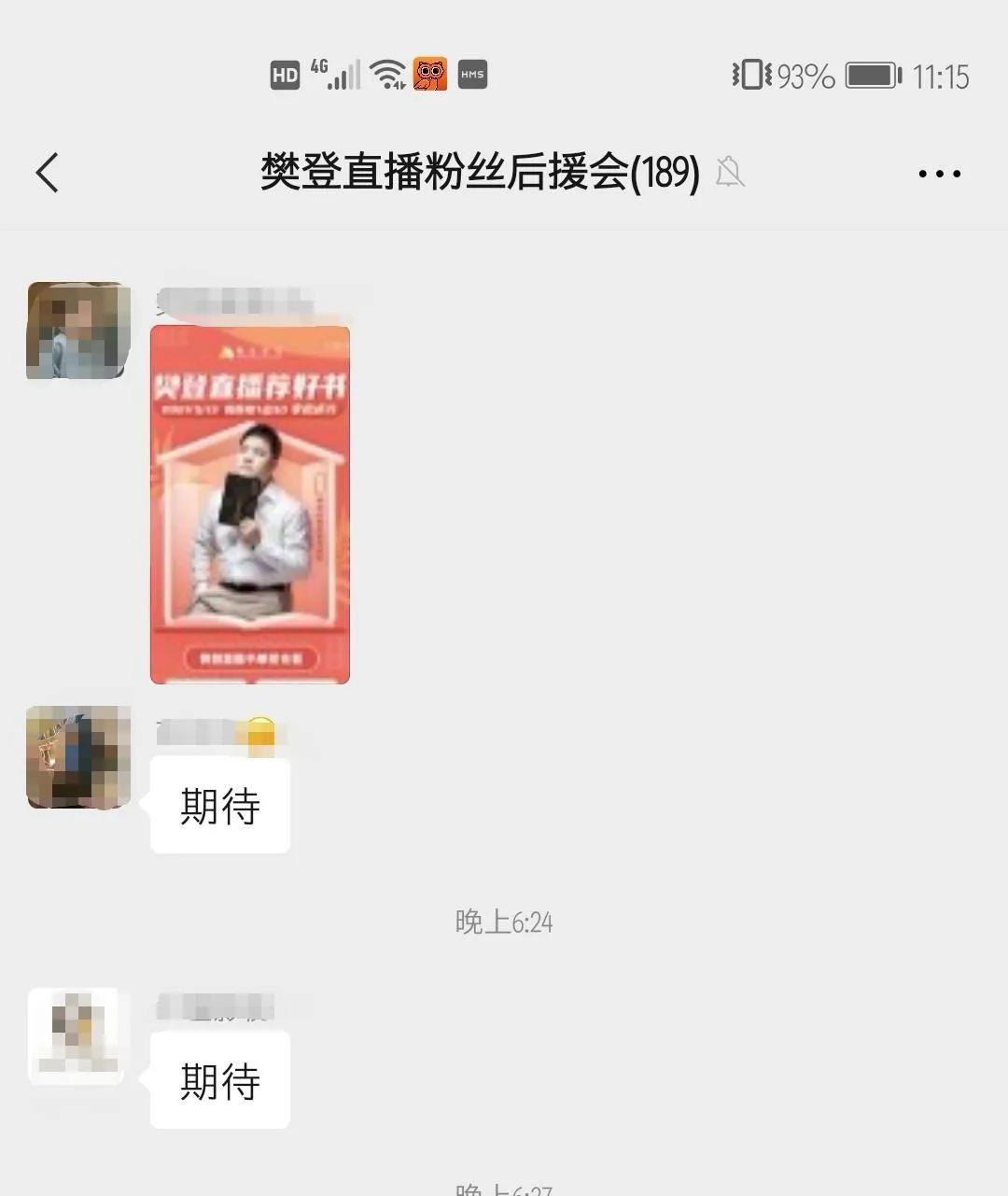Tap the group title 樊登直播粉丝后援会(189)
This screenshot has width=1008, height=1196.
(x=478, y=173)
